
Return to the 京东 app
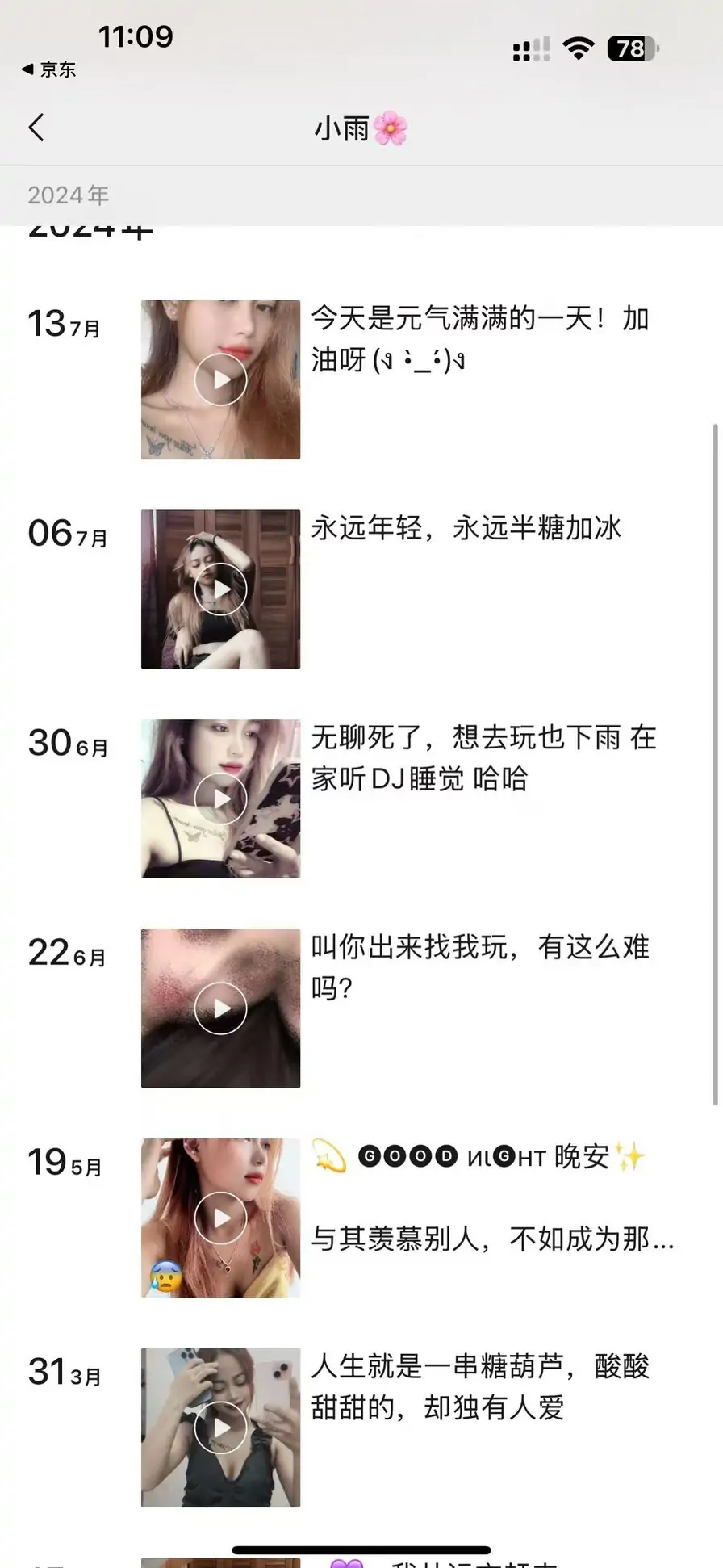coord(49,69)
